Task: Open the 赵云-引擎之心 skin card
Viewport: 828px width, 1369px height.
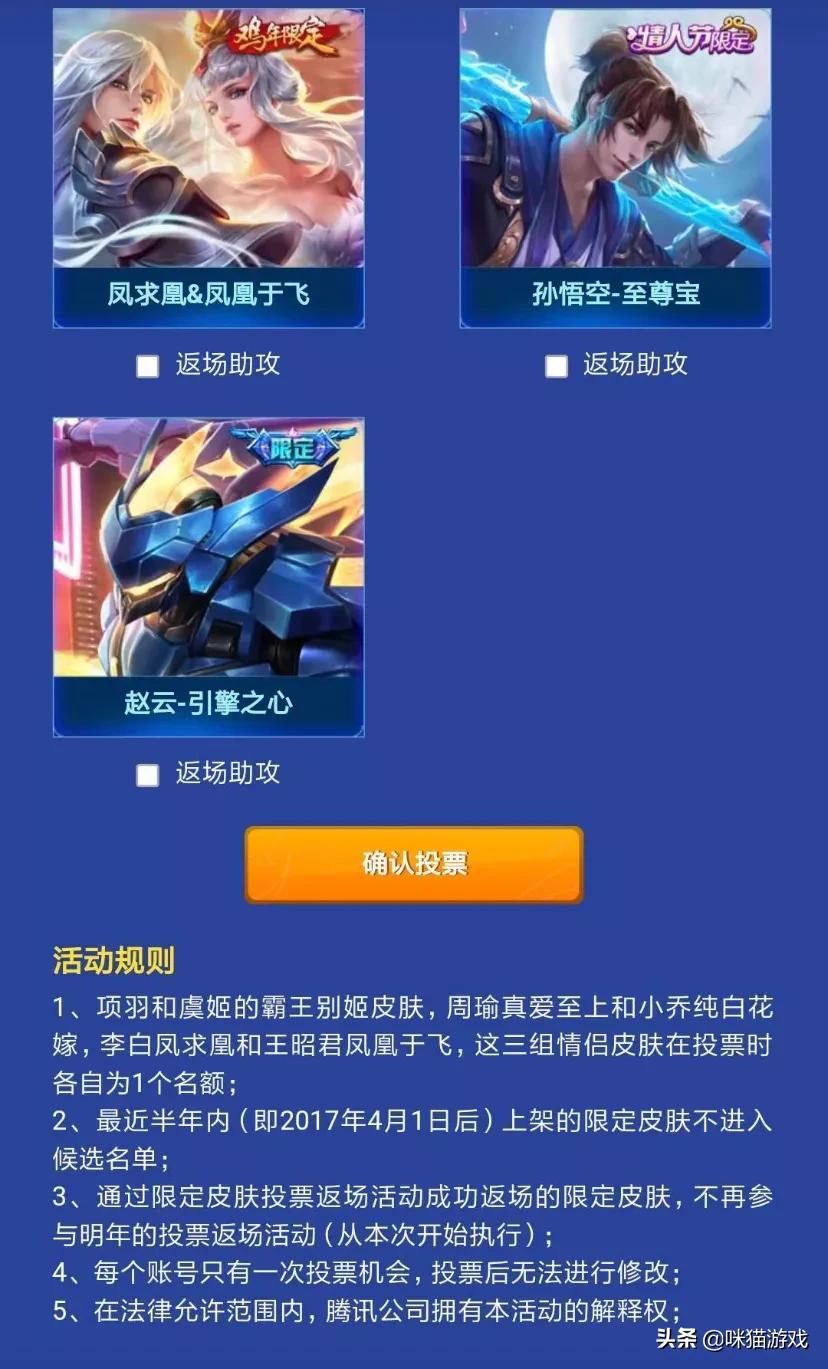Action: pos(208,577)
